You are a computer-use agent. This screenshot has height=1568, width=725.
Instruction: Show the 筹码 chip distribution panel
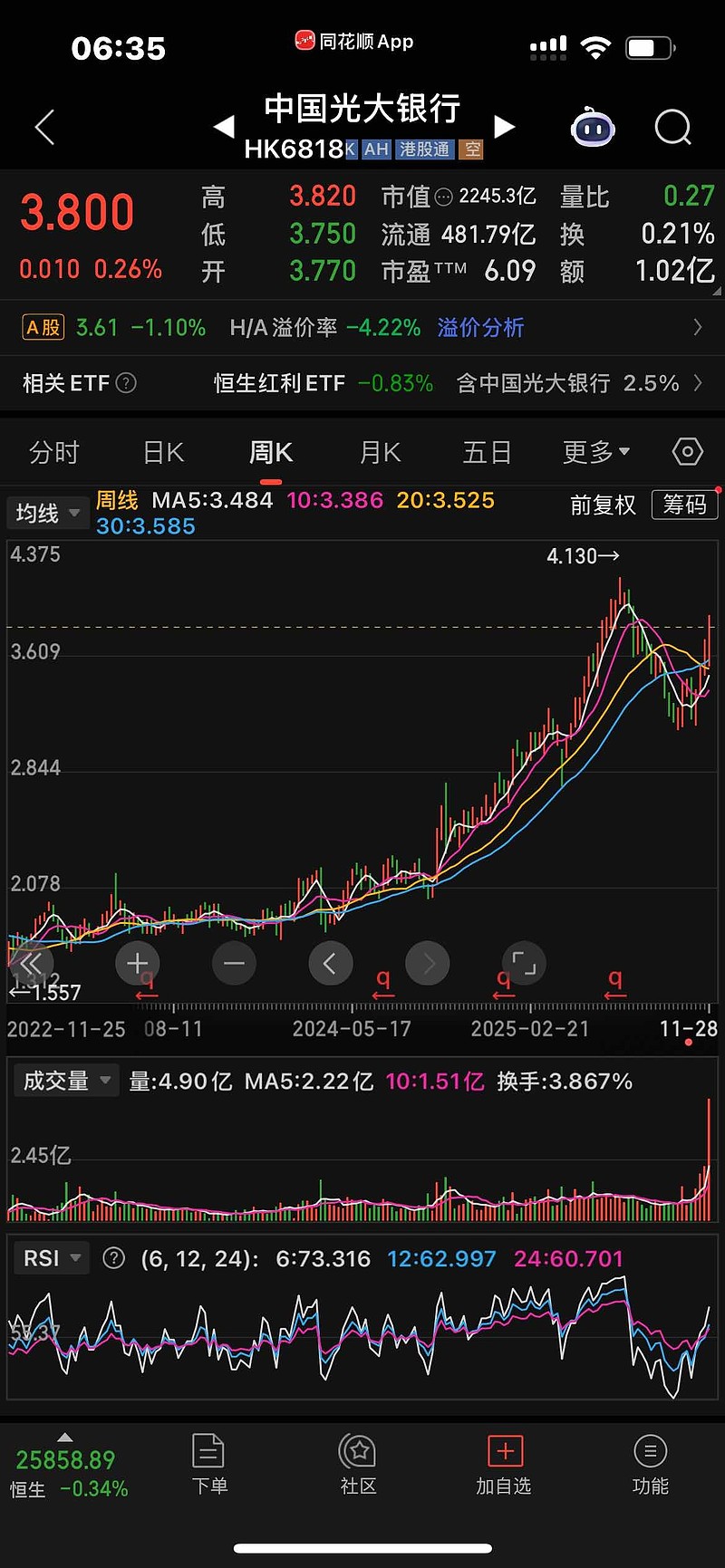684,505
